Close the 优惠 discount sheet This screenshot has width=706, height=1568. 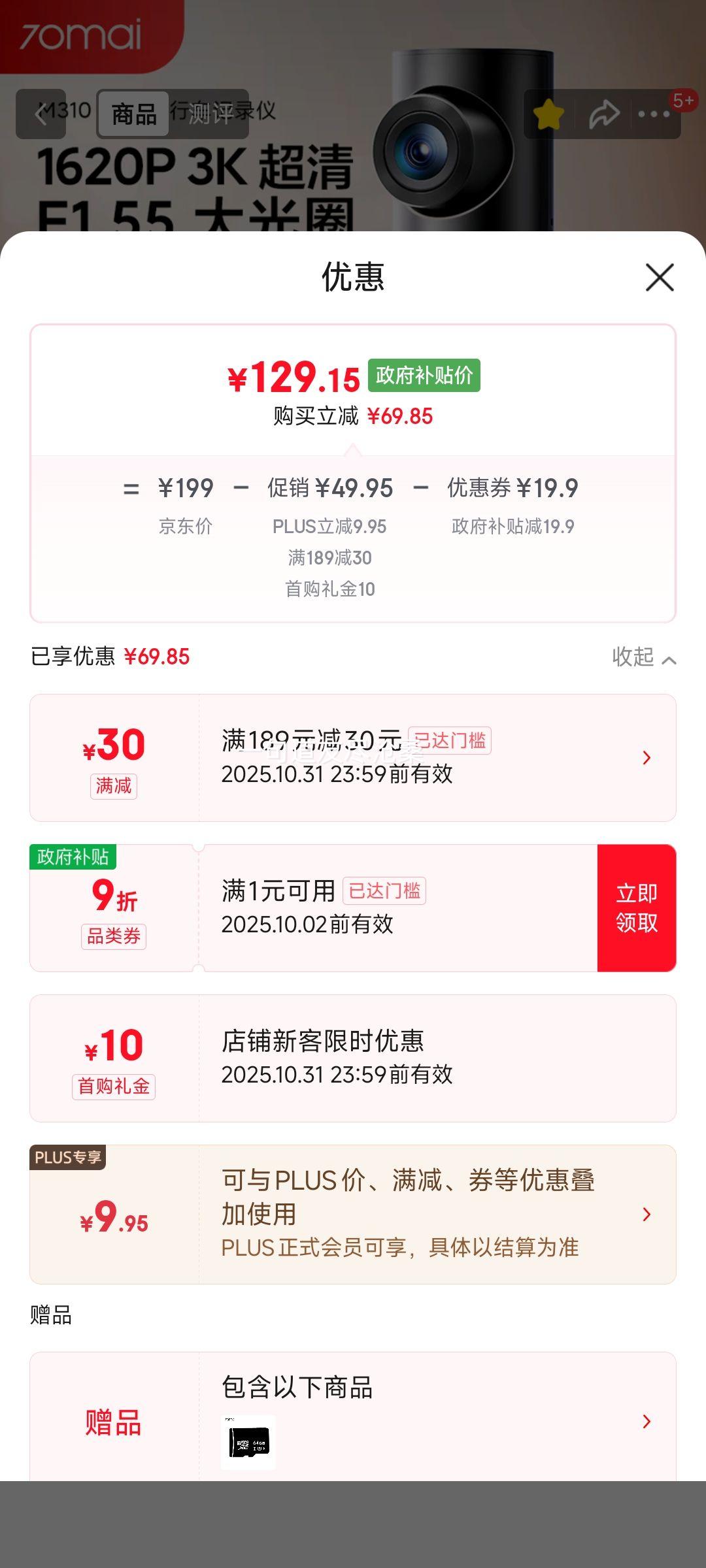(x=660, y=278)
